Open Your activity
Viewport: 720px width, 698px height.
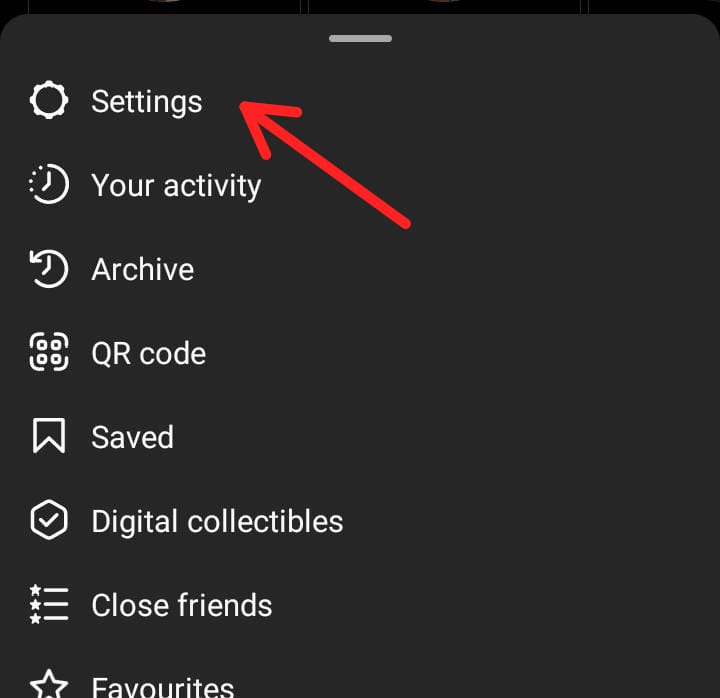point(175,186)
